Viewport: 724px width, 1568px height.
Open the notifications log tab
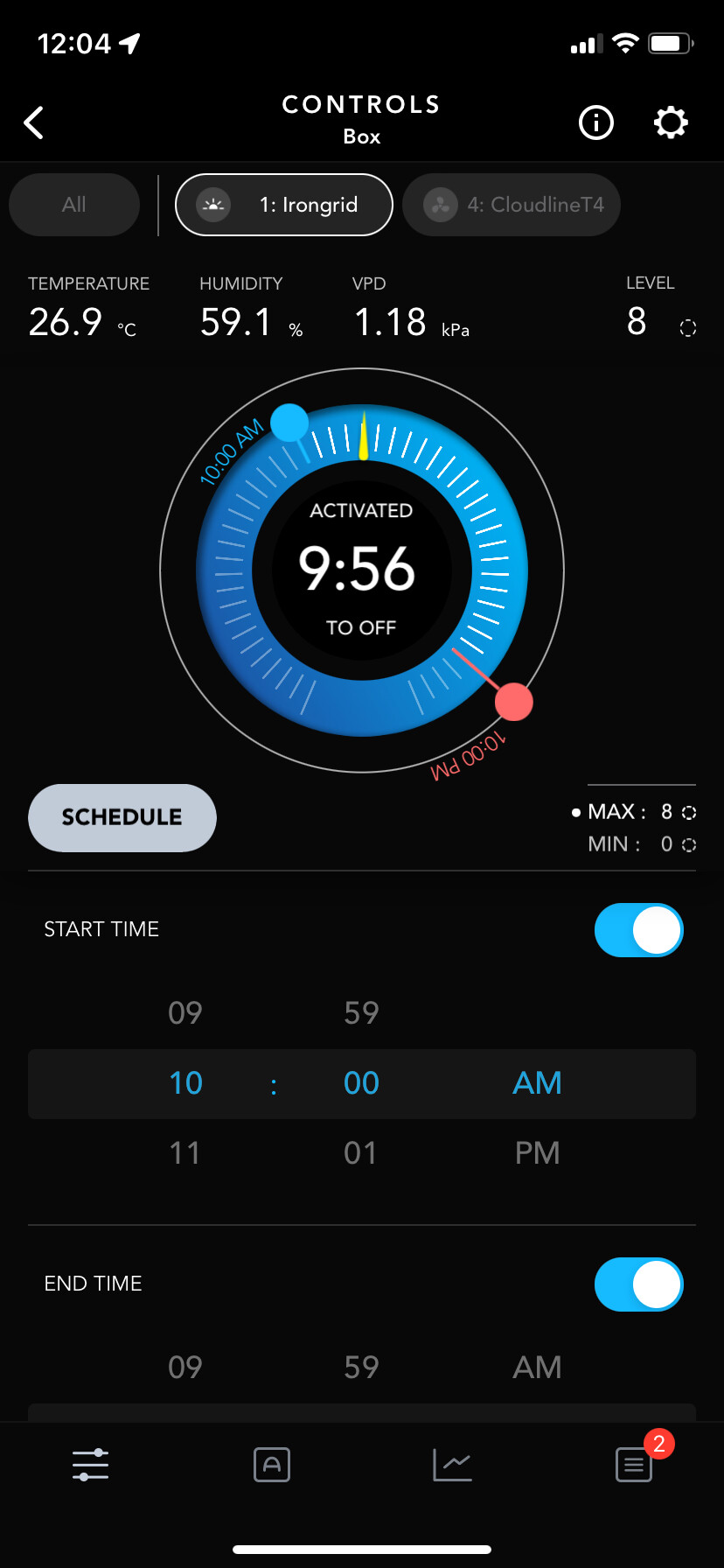click(634, 1464)
